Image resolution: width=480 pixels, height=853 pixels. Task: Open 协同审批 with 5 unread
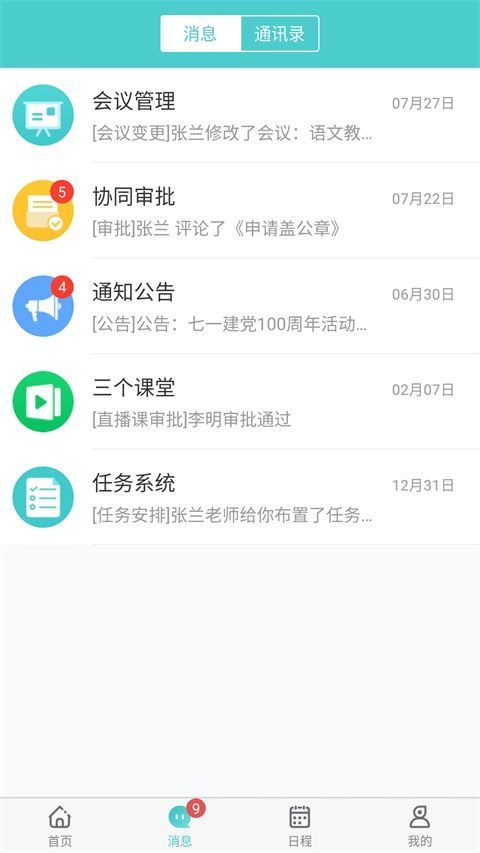pyautogui.click(x=240, y=211)
